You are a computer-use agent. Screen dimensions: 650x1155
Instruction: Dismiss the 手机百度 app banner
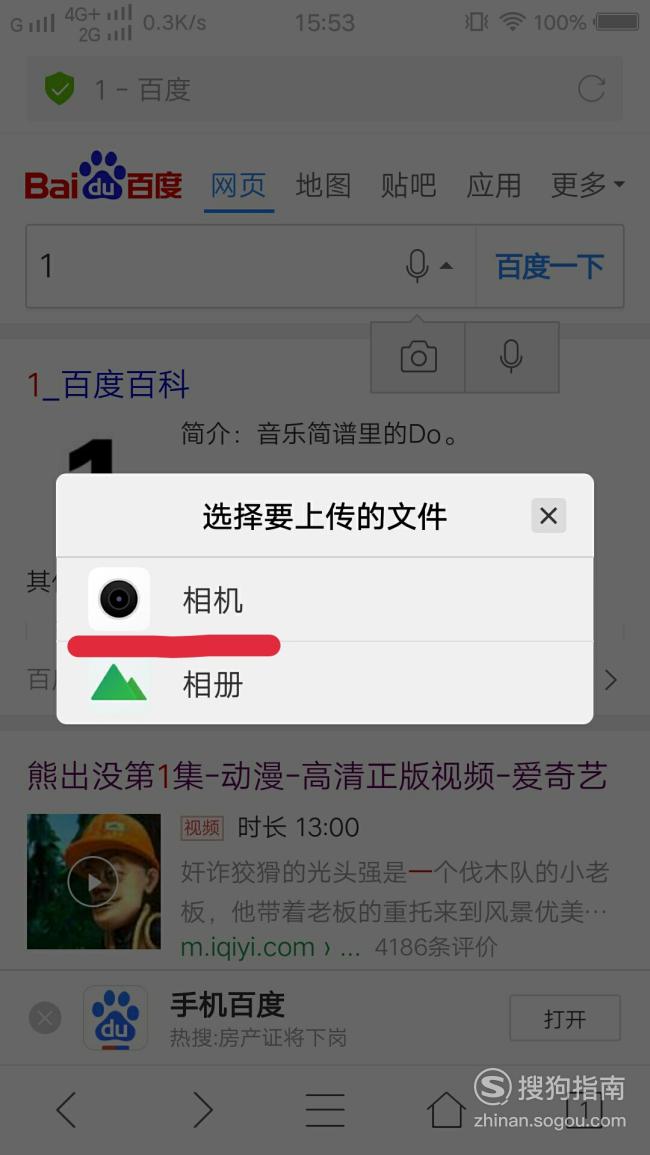click(x=45, y=1019)
